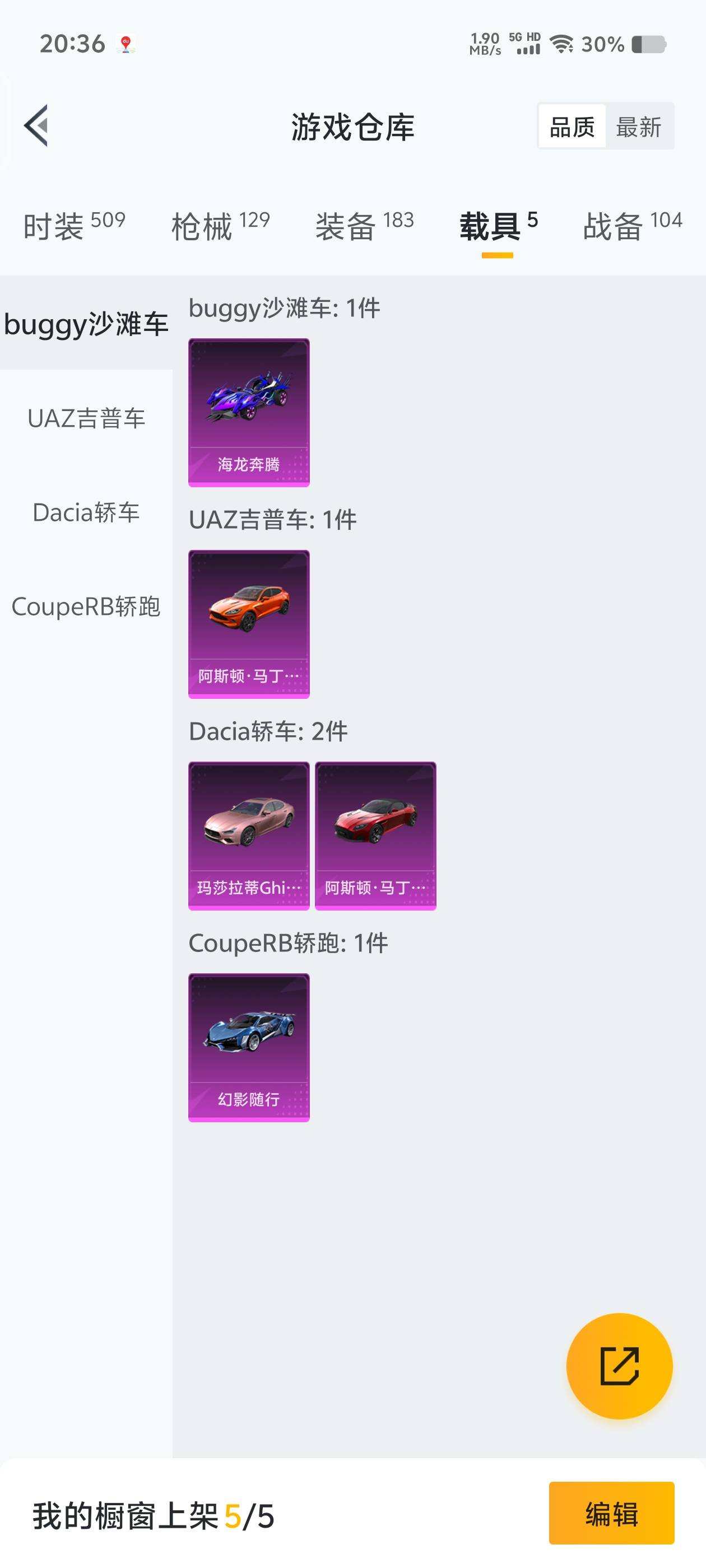Screen dimensions: 706x1568
Task: Open the share/export floating action button
Action: pos(620,1366)
